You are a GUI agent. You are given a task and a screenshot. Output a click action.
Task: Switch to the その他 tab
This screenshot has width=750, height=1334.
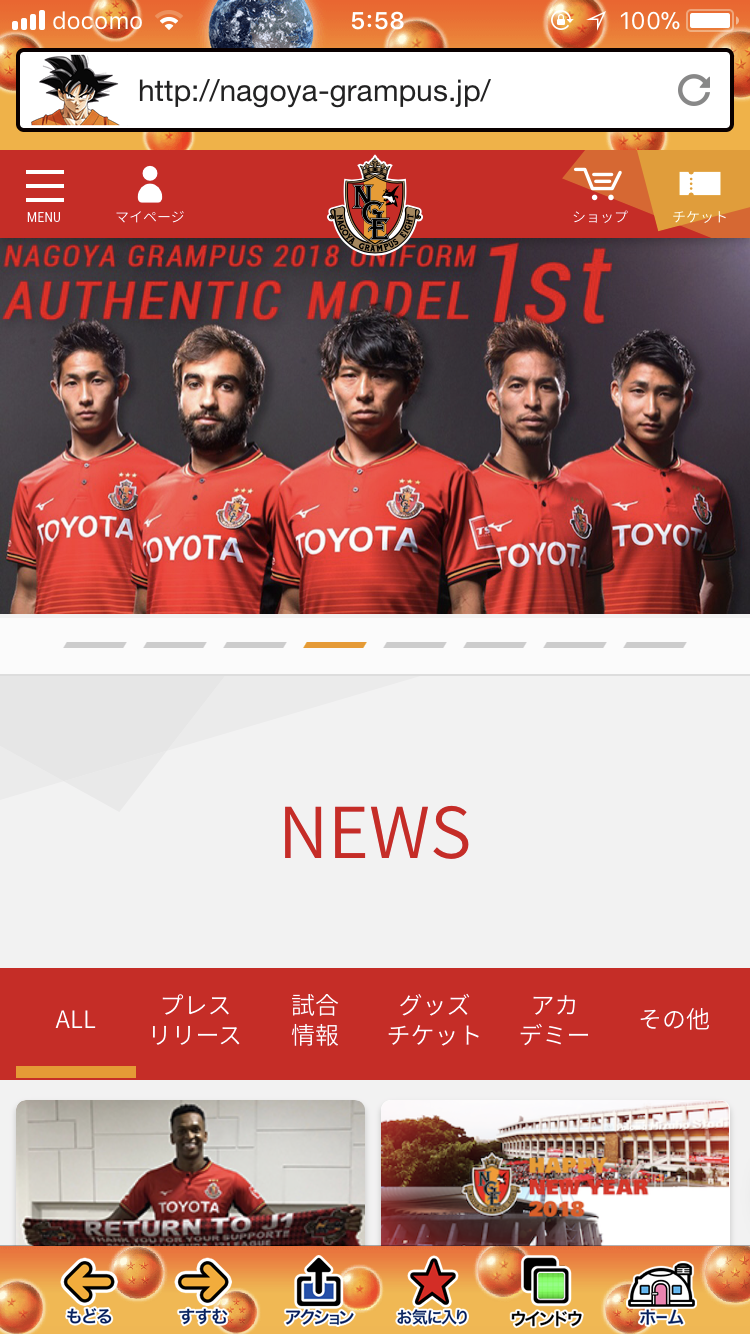pos(674,1020)
